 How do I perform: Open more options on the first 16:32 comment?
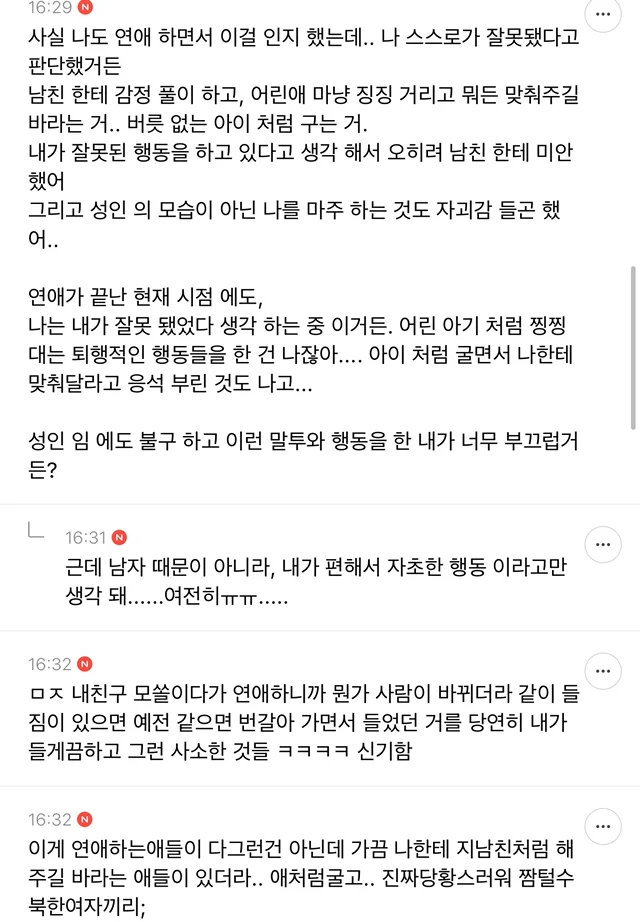602,669
